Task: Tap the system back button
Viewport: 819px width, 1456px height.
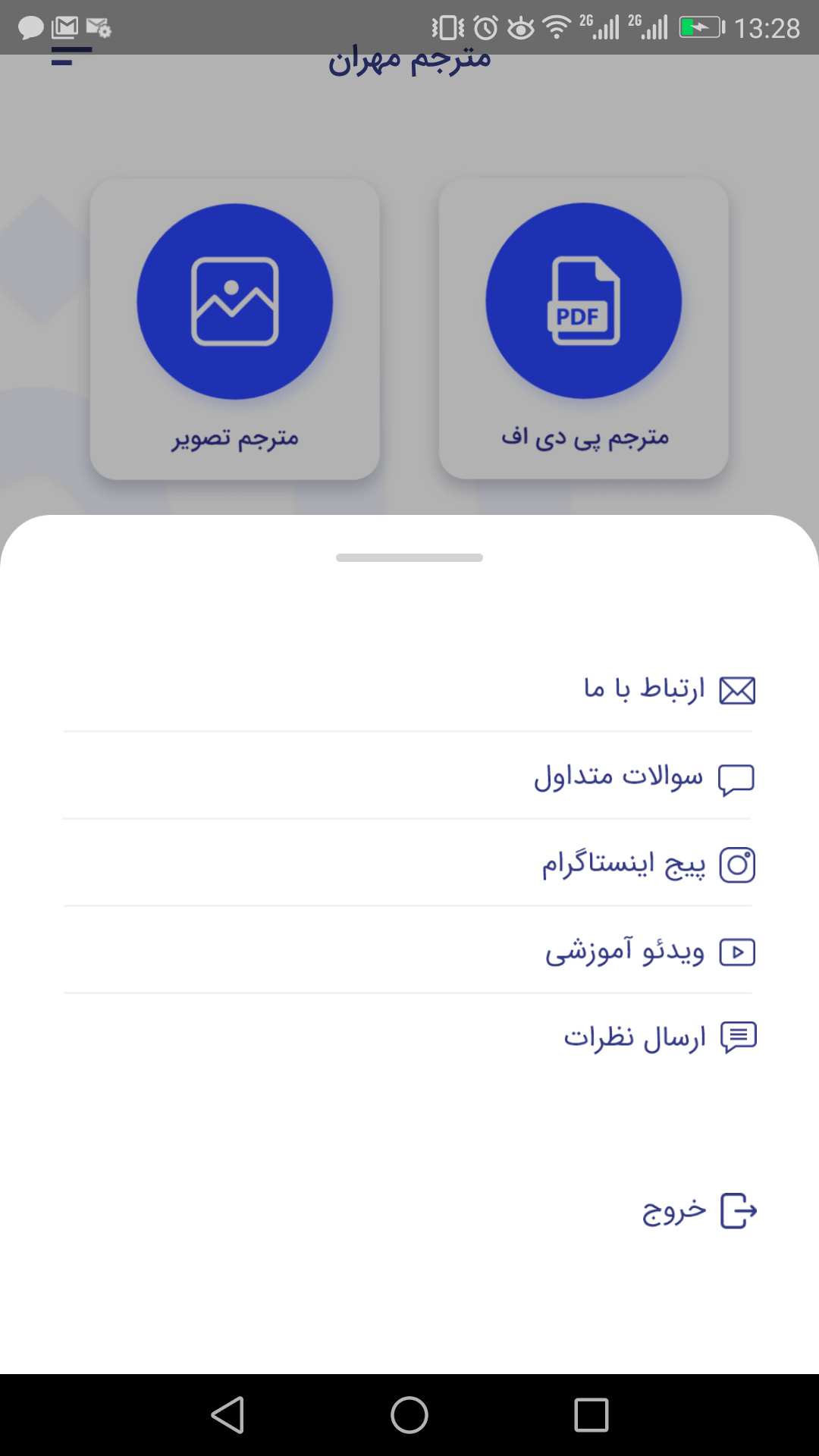Action: point(227,1415)
